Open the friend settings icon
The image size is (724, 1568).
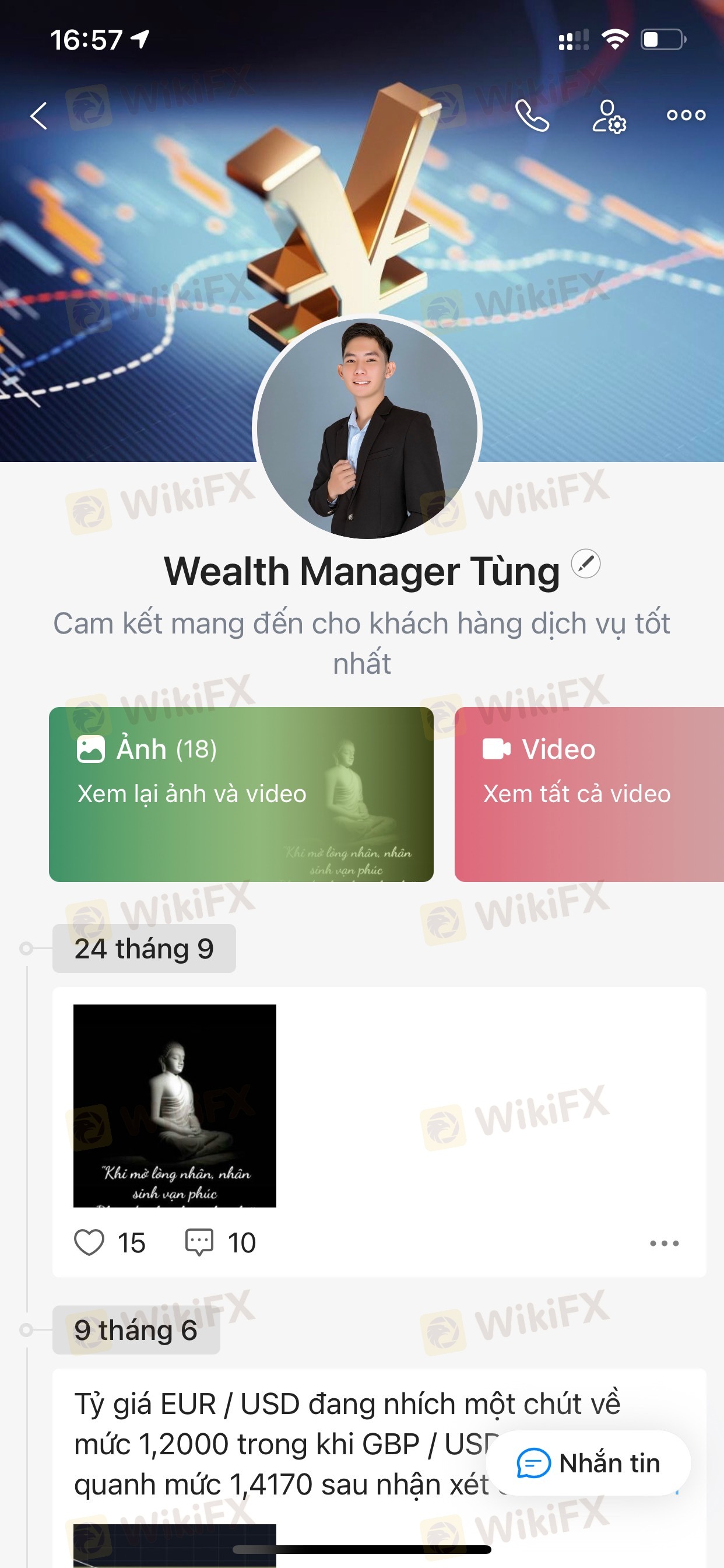coord(609,116)
